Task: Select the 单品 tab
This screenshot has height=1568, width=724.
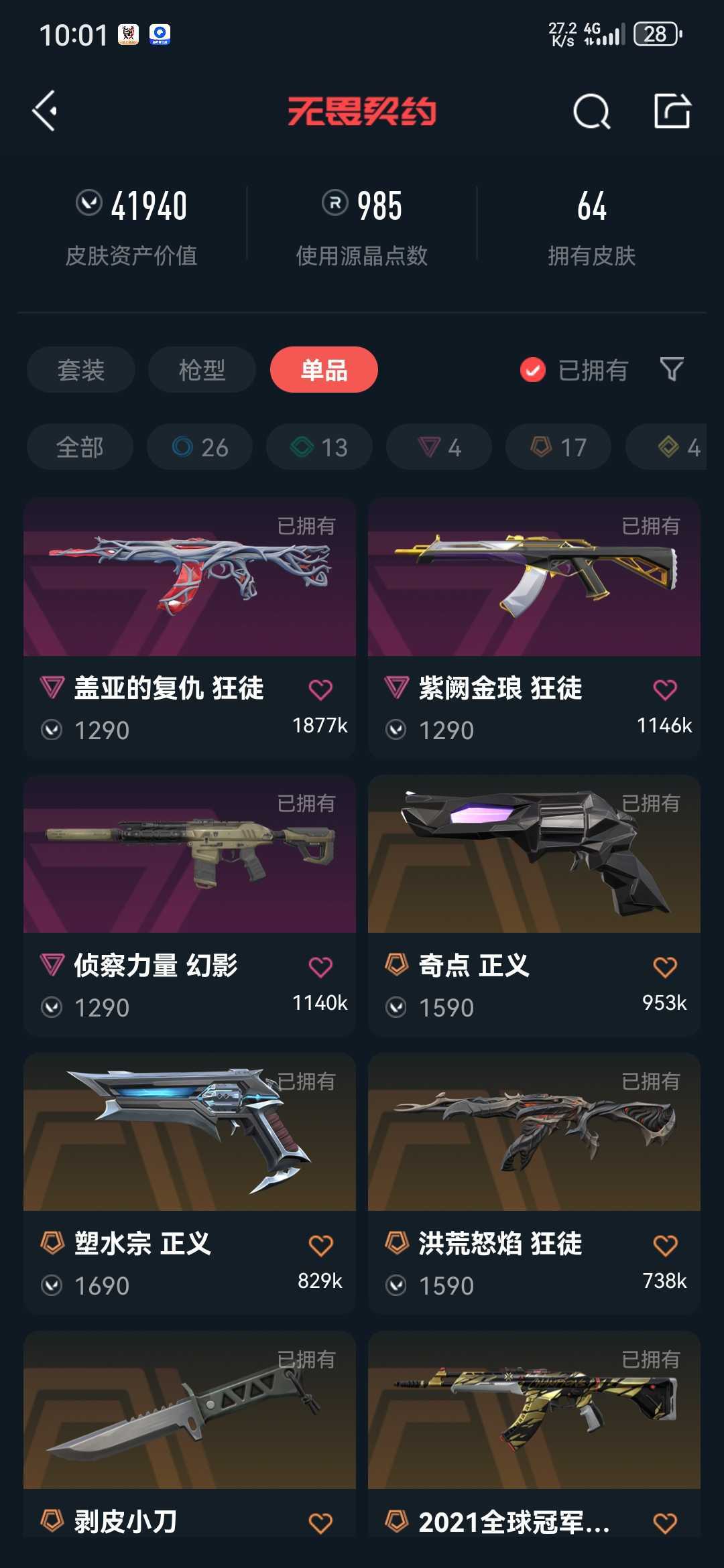Action: coord(324,370)
